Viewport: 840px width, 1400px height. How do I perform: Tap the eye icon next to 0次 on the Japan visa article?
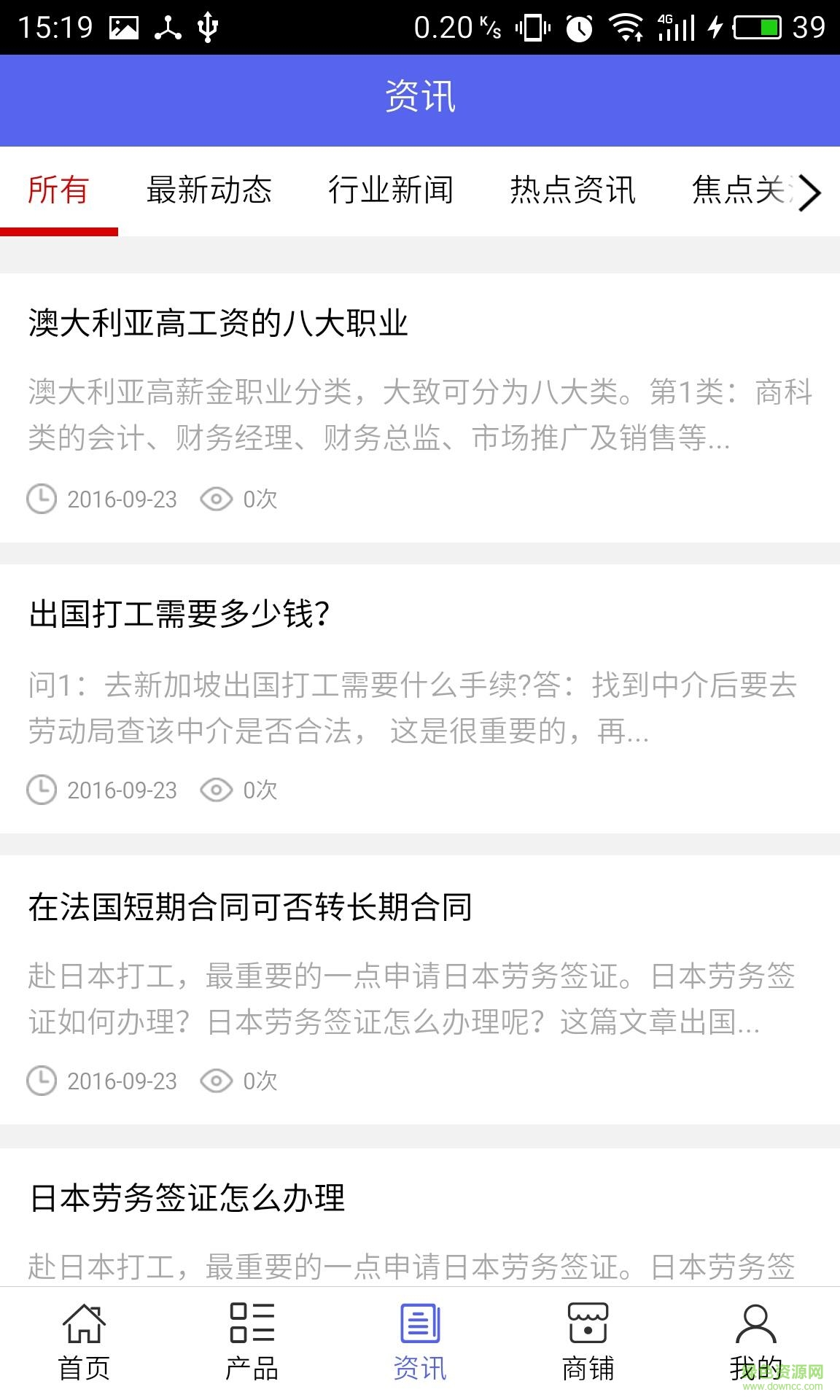tap(215, 1081)
